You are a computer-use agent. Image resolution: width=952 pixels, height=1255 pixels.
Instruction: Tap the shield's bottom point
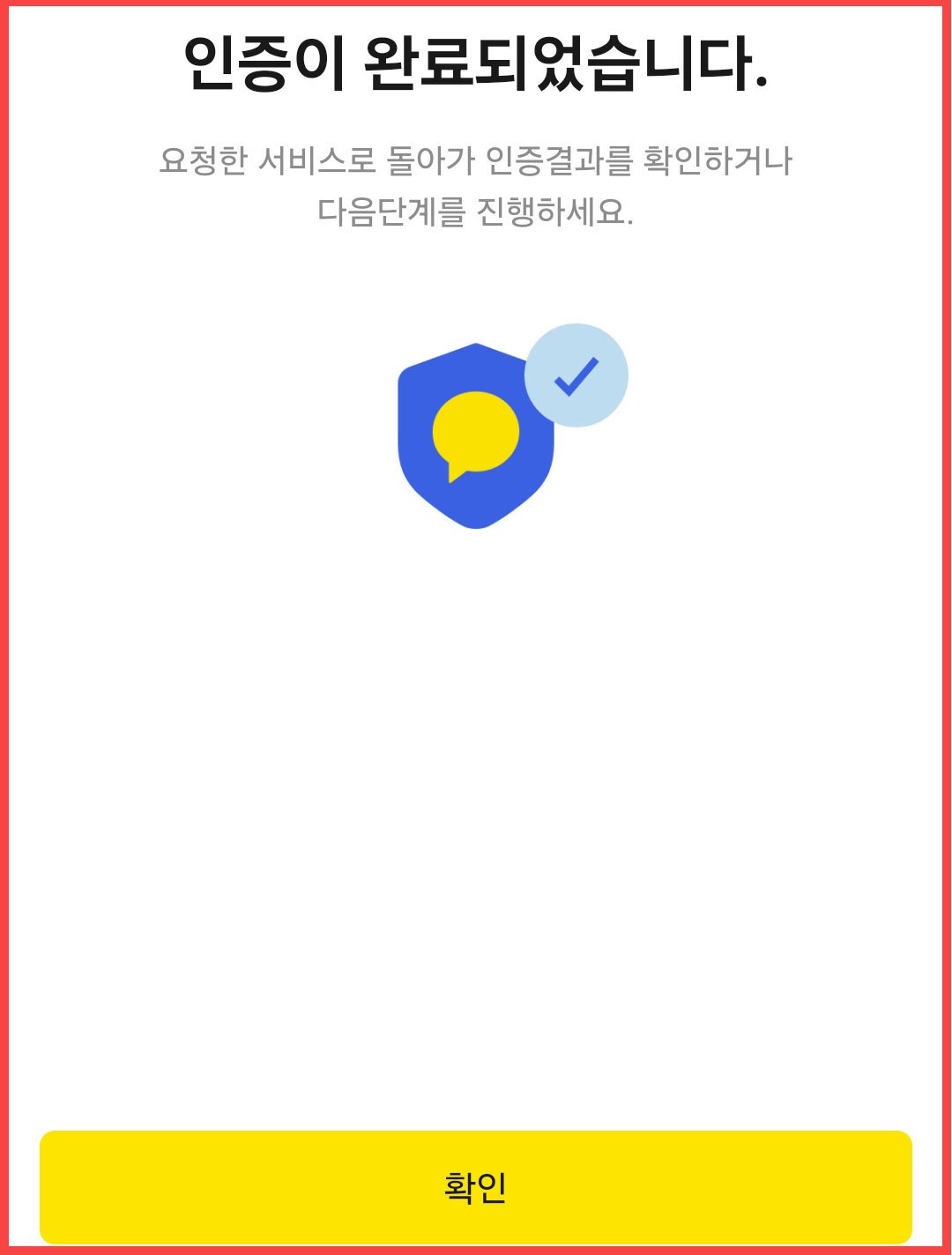(476, 520)
